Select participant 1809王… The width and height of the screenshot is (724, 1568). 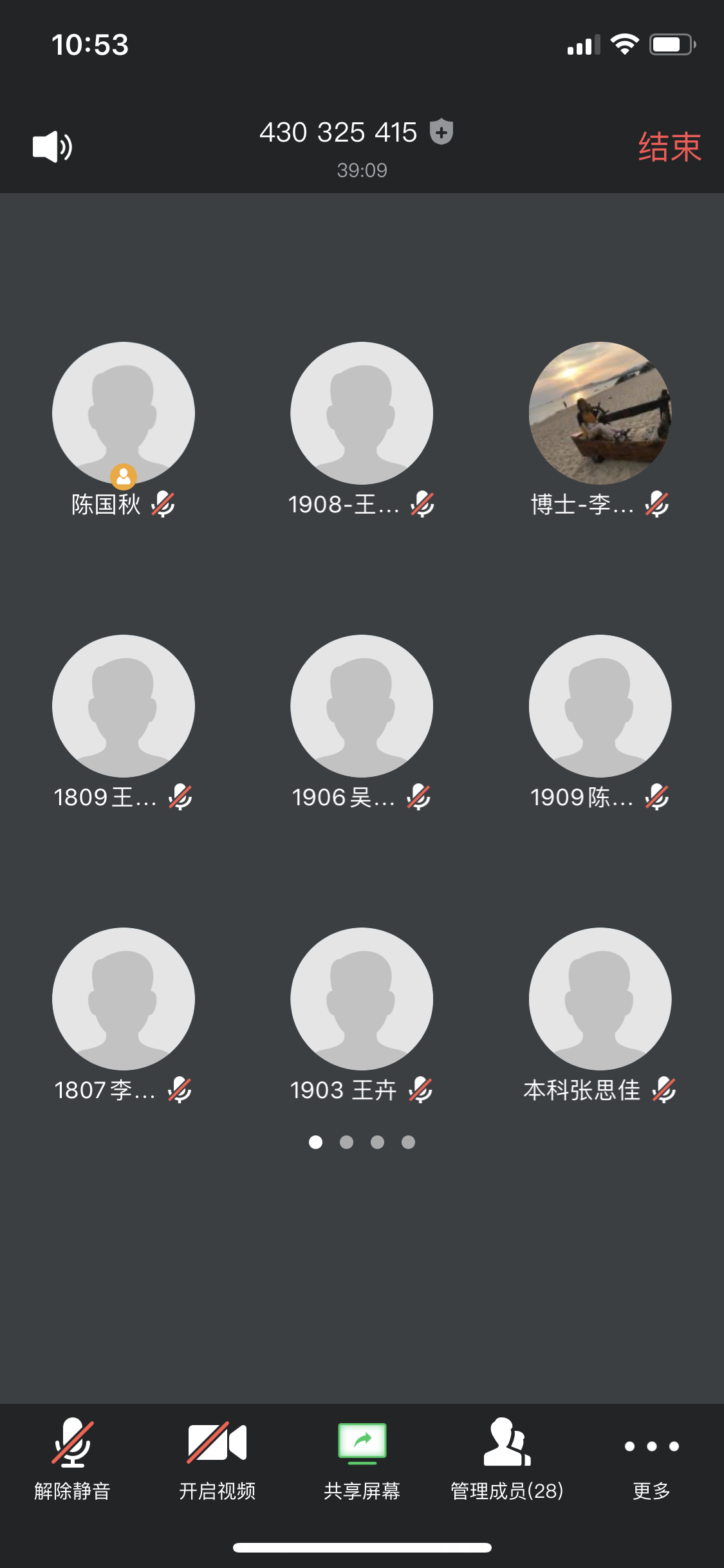click(x=124, y=706)
